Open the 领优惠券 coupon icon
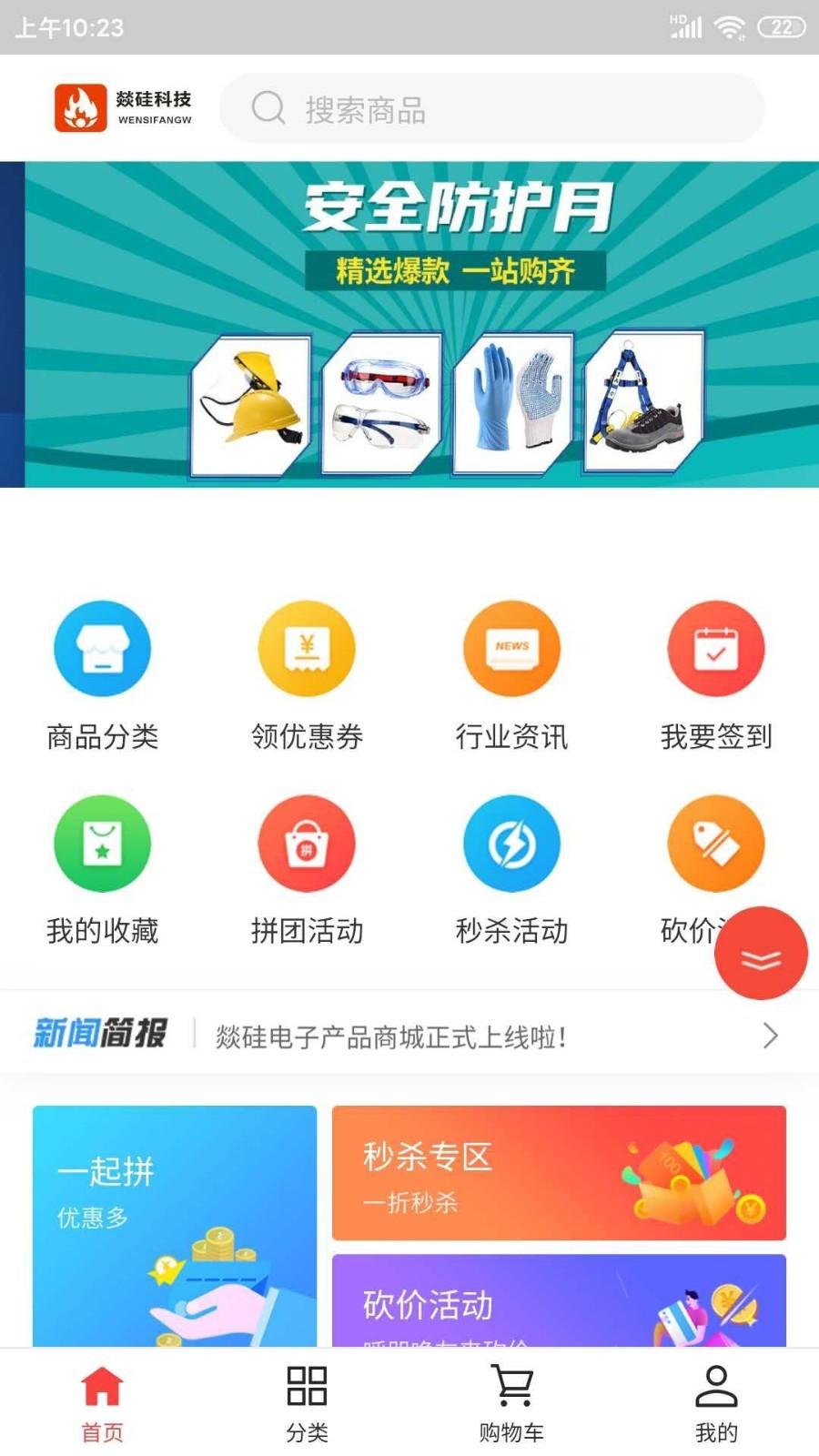819x1456 pixels. (x=307, y=649)
